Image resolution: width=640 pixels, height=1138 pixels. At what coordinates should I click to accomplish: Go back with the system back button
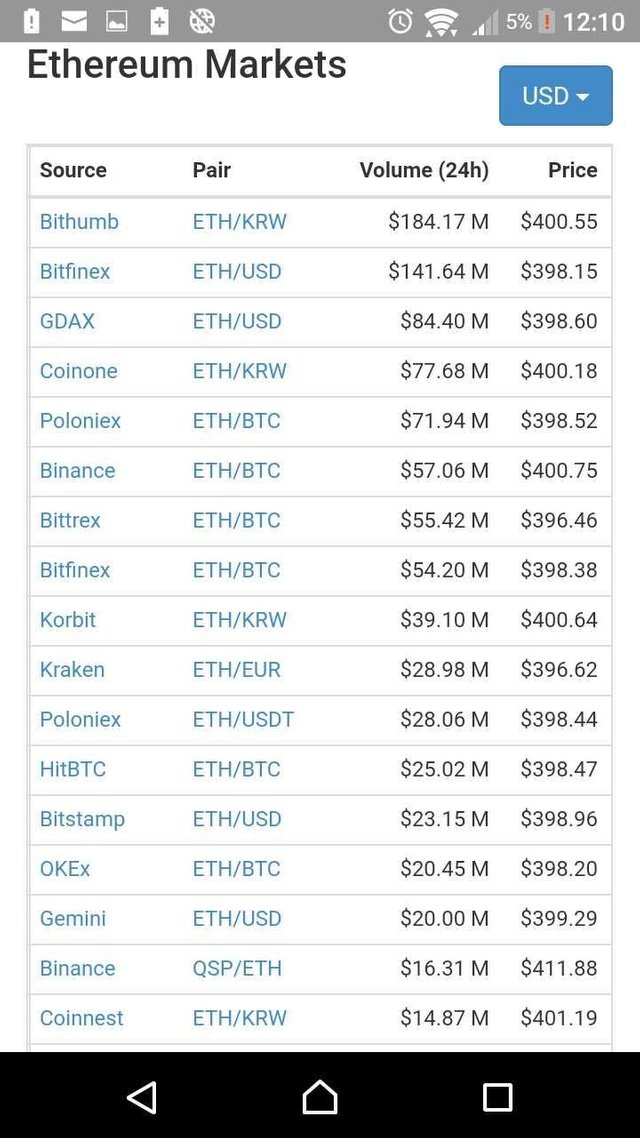(x=142, y=1097)
